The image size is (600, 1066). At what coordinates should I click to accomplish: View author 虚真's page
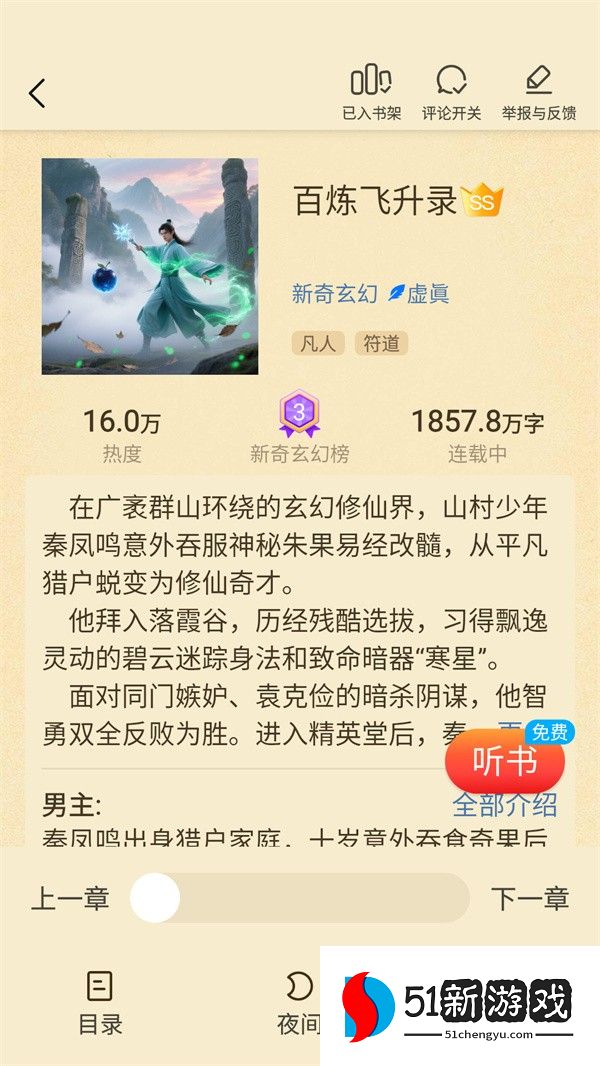(x=418, y=293)
